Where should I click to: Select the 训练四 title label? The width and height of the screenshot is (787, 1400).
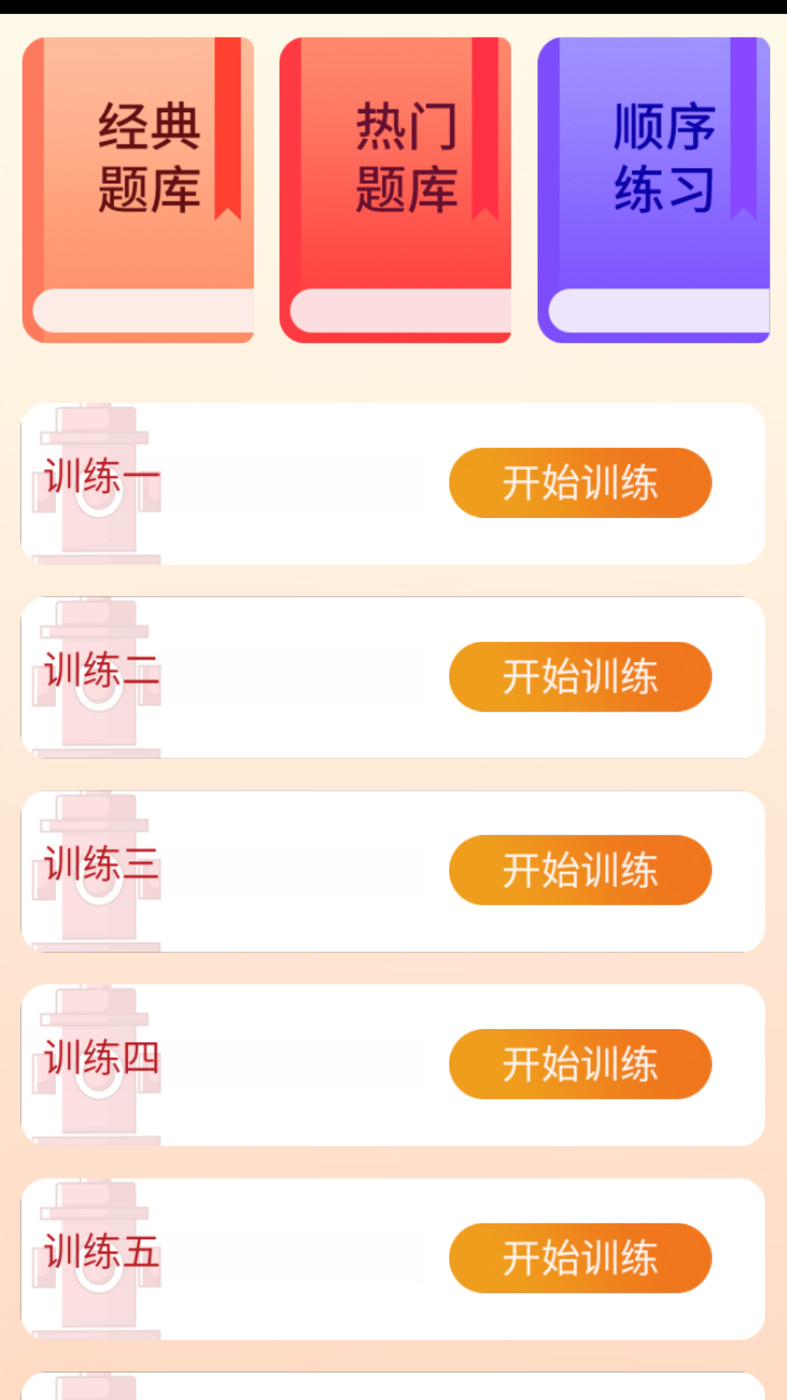point(101,1060)
